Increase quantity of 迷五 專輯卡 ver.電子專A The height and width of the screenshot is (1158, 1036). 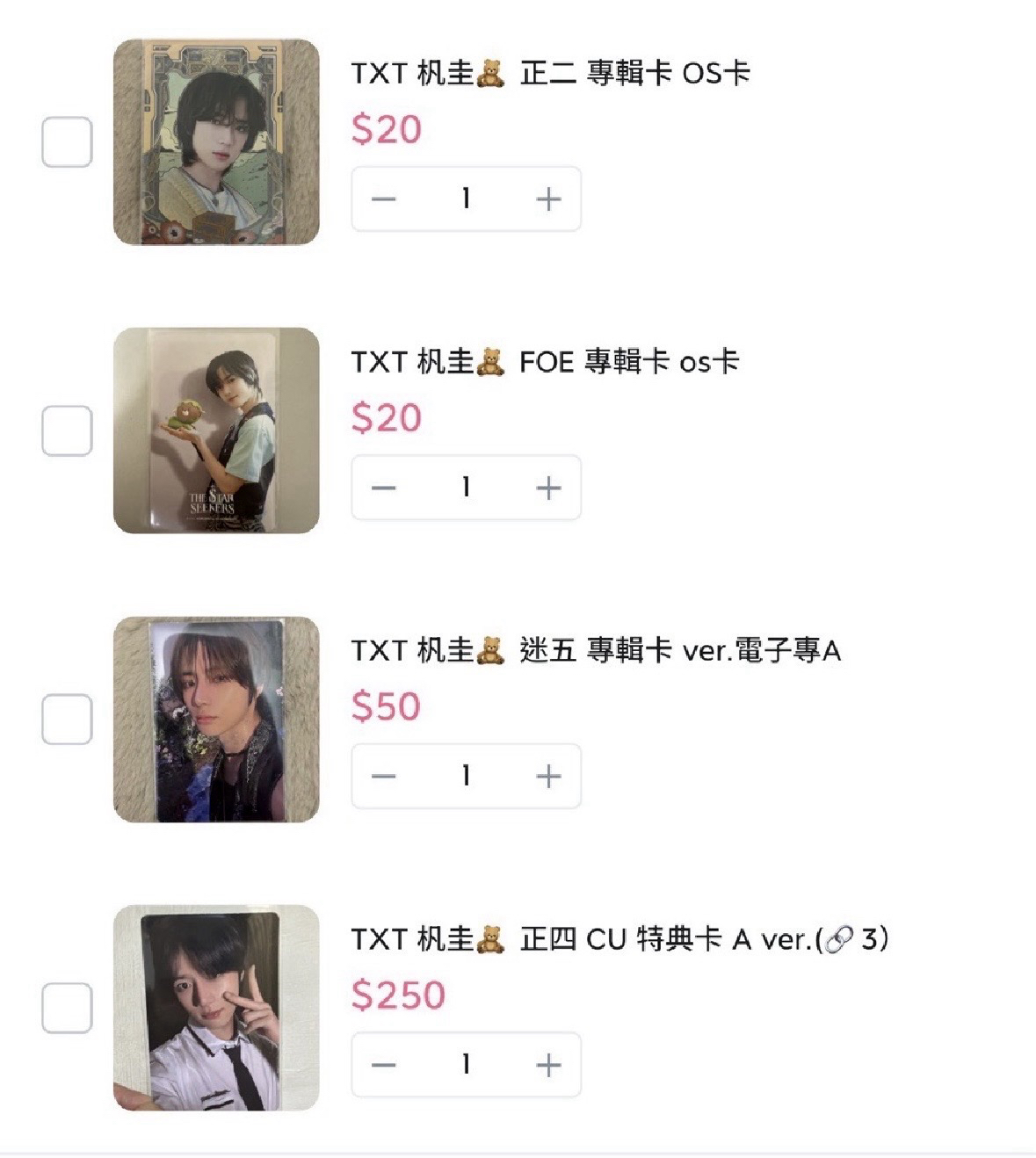click(548, 776)
